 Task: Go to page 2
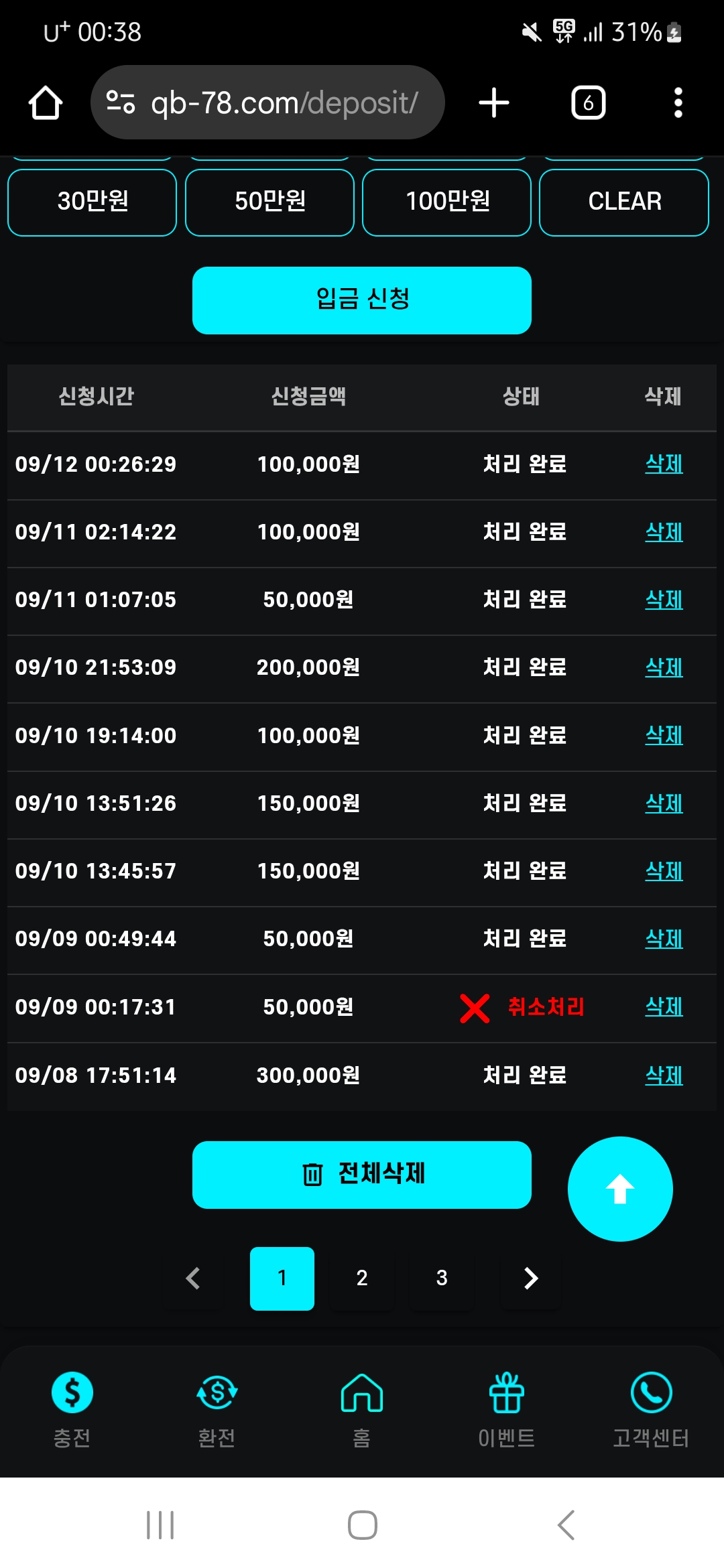pyautogui.click(x=362, y=1279)
